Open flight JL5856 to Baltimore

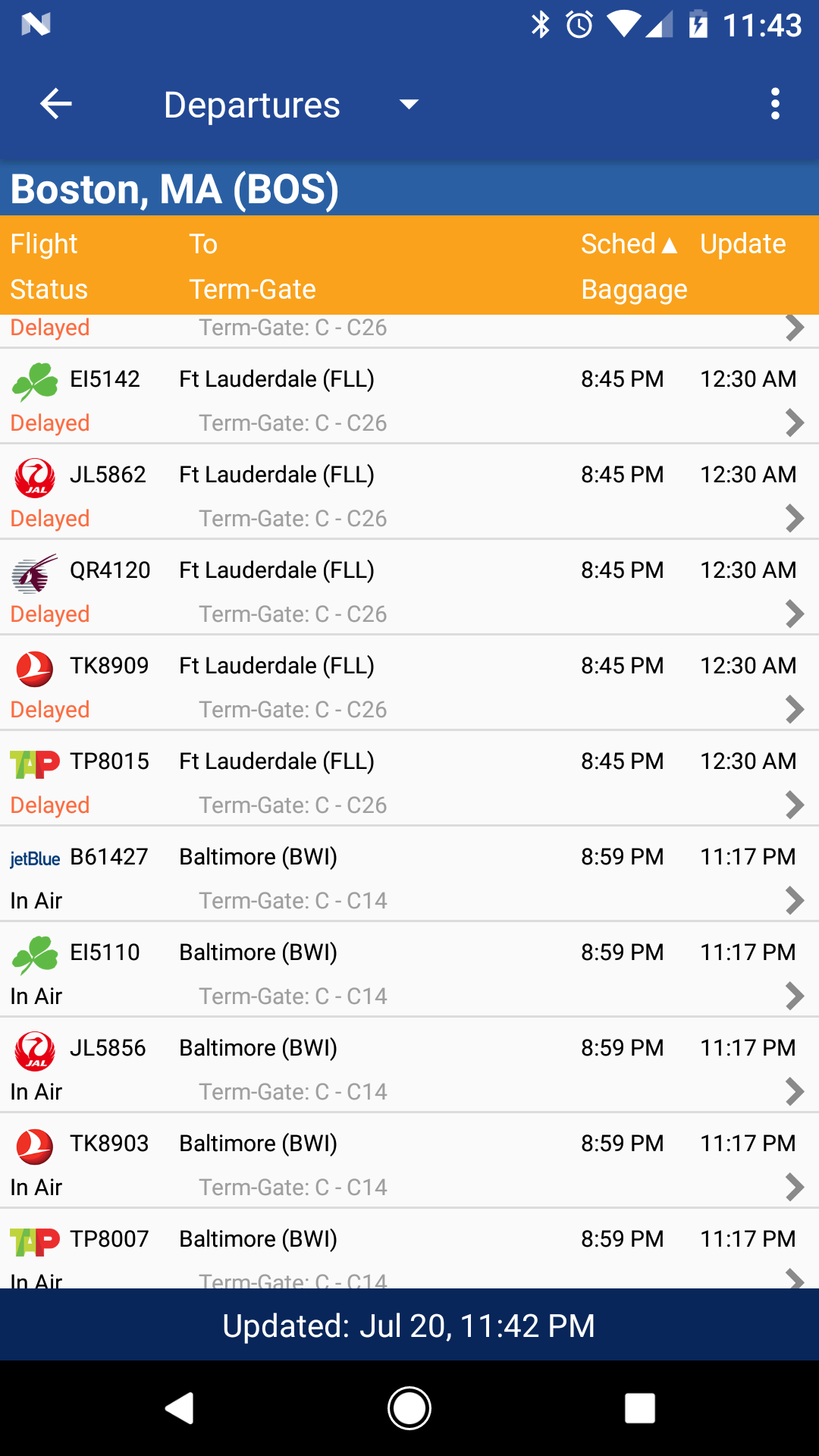(x=409, y=1065)
